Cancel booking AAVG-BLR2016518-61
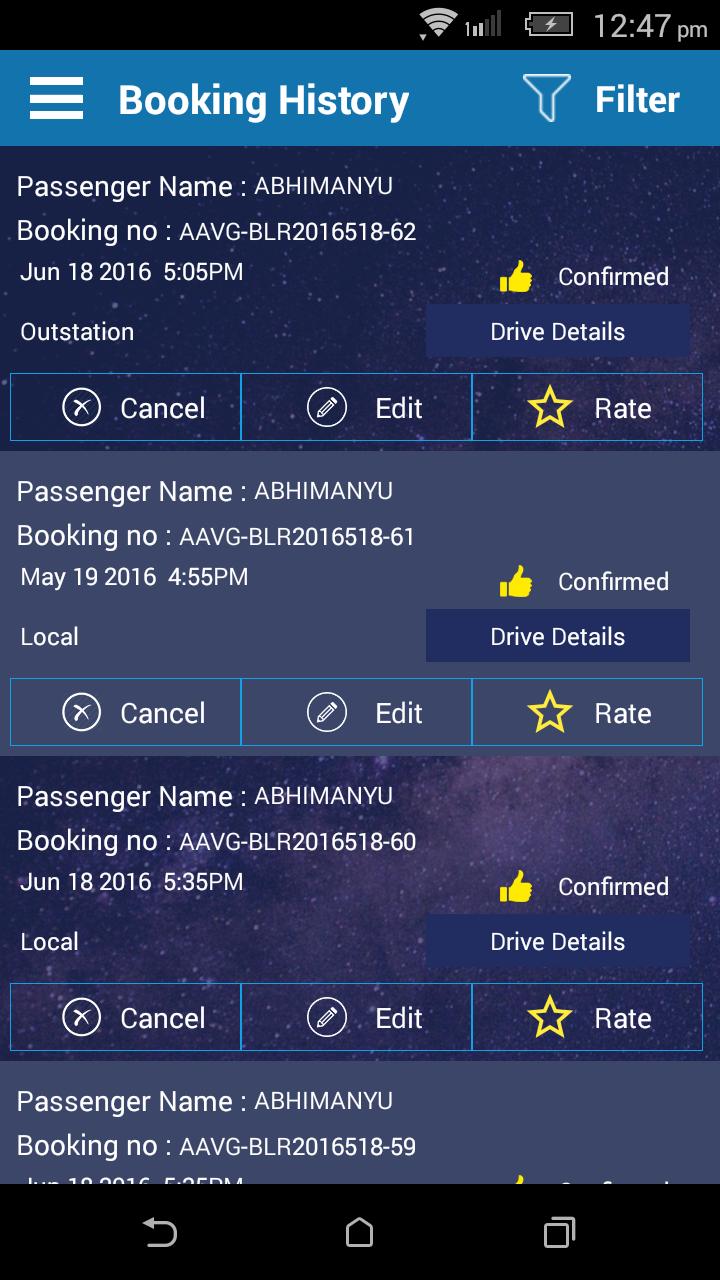 [x=126, y=712]
